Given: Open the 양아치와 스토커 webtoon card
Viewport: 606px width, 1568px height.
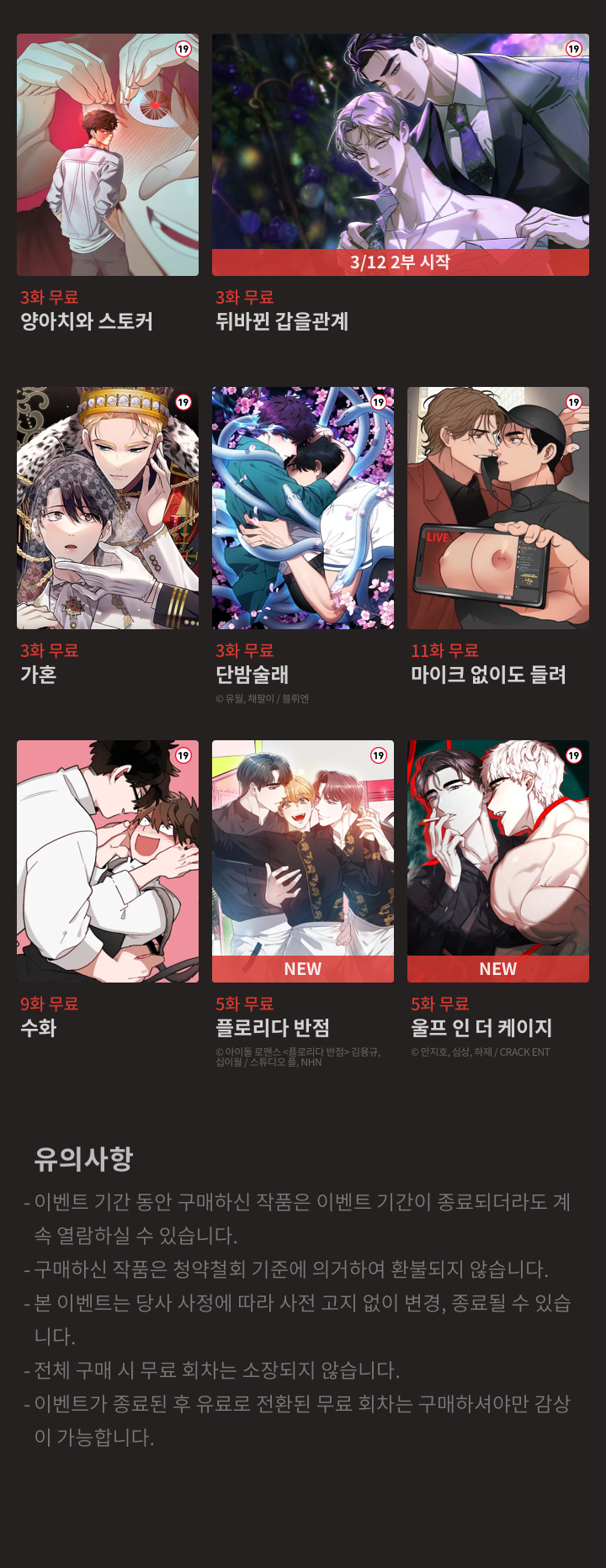Looking at the screenshot, I should [x=108, y=155].
